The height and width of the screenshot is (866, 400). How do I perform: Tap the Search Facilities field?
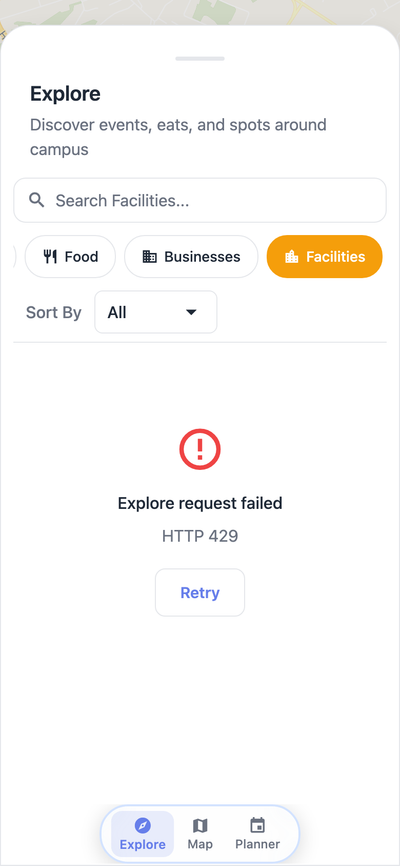coord(200,200)
